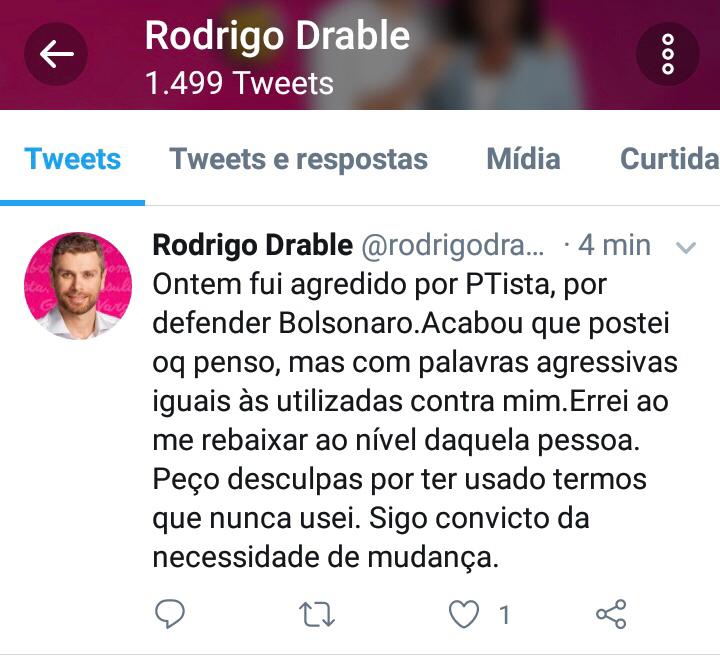Like the tweet about Bolsonaro
Viewport: 720px width, 664px height.
464,614
